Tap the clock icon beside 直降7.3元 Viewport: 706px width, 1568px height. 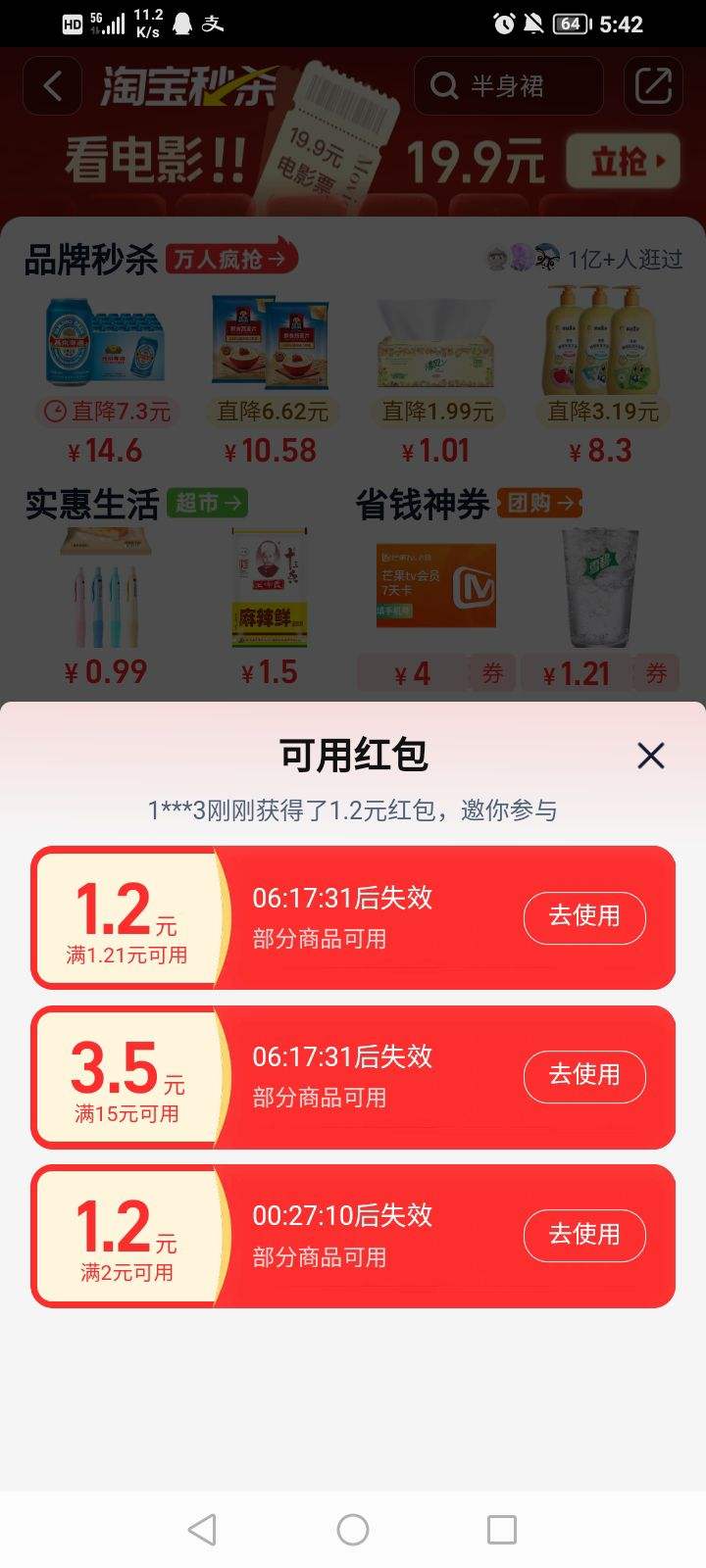pos(56,413)
